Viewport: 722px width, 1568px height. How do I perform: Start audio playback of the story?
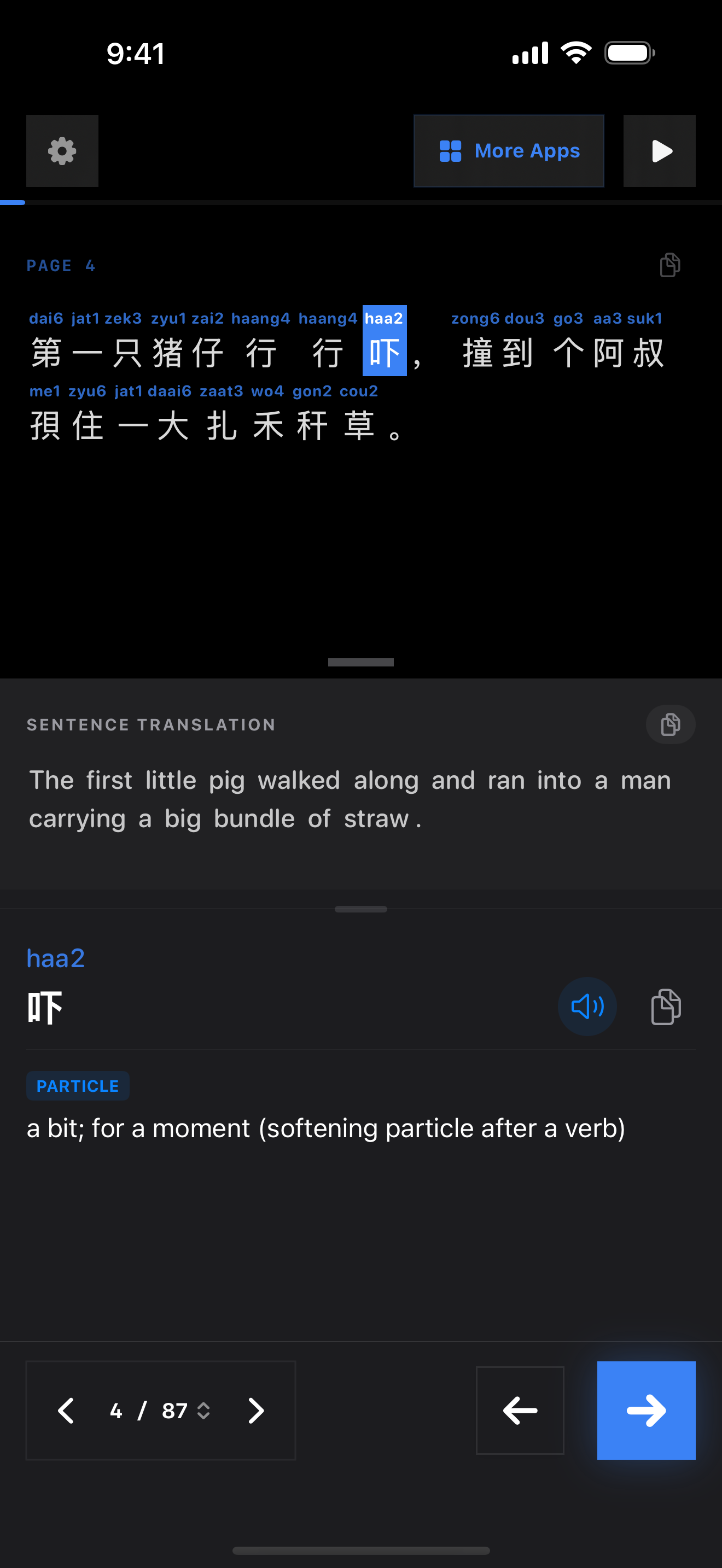point(659,151)
